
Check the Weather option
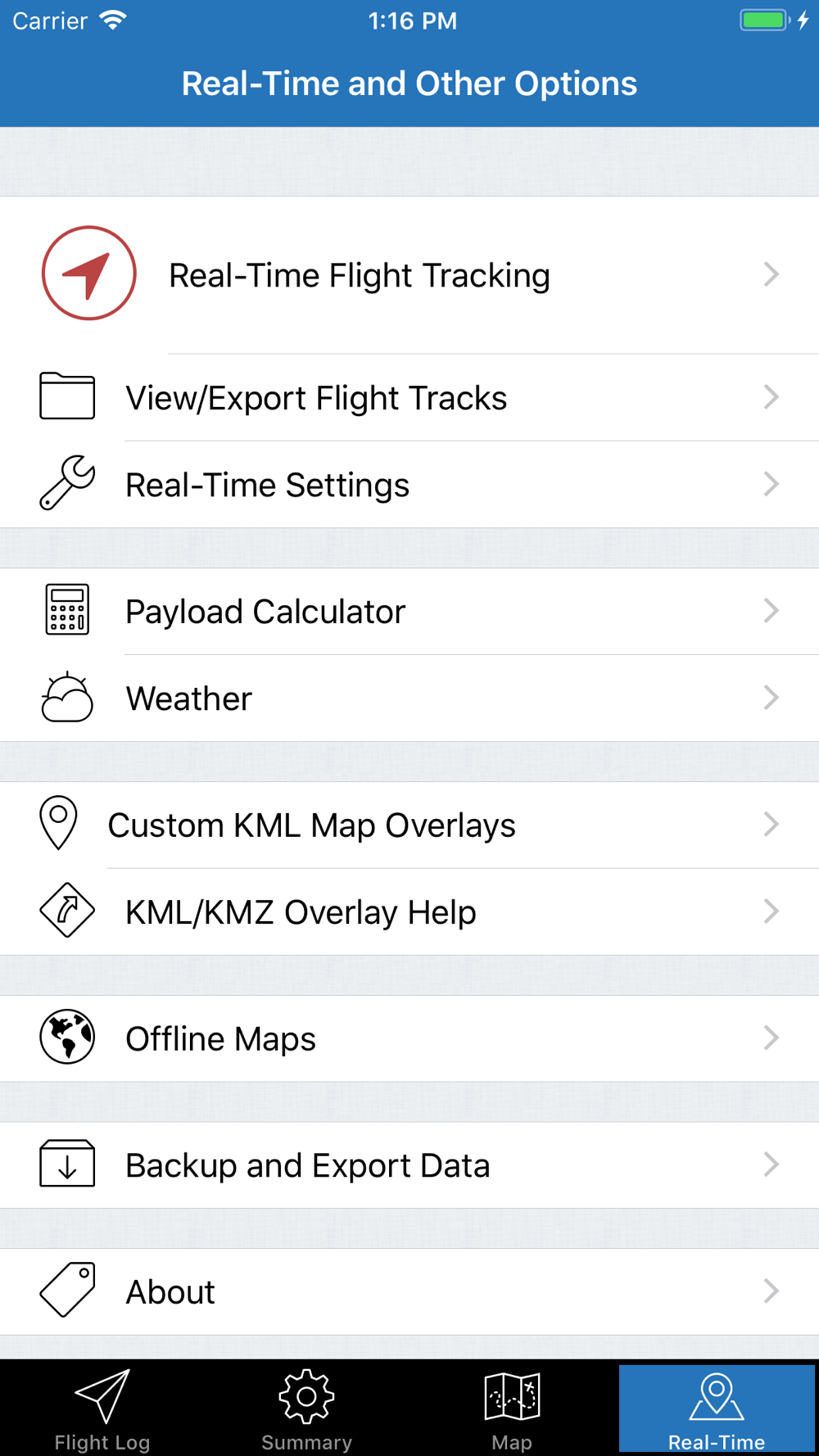(409, 699)
